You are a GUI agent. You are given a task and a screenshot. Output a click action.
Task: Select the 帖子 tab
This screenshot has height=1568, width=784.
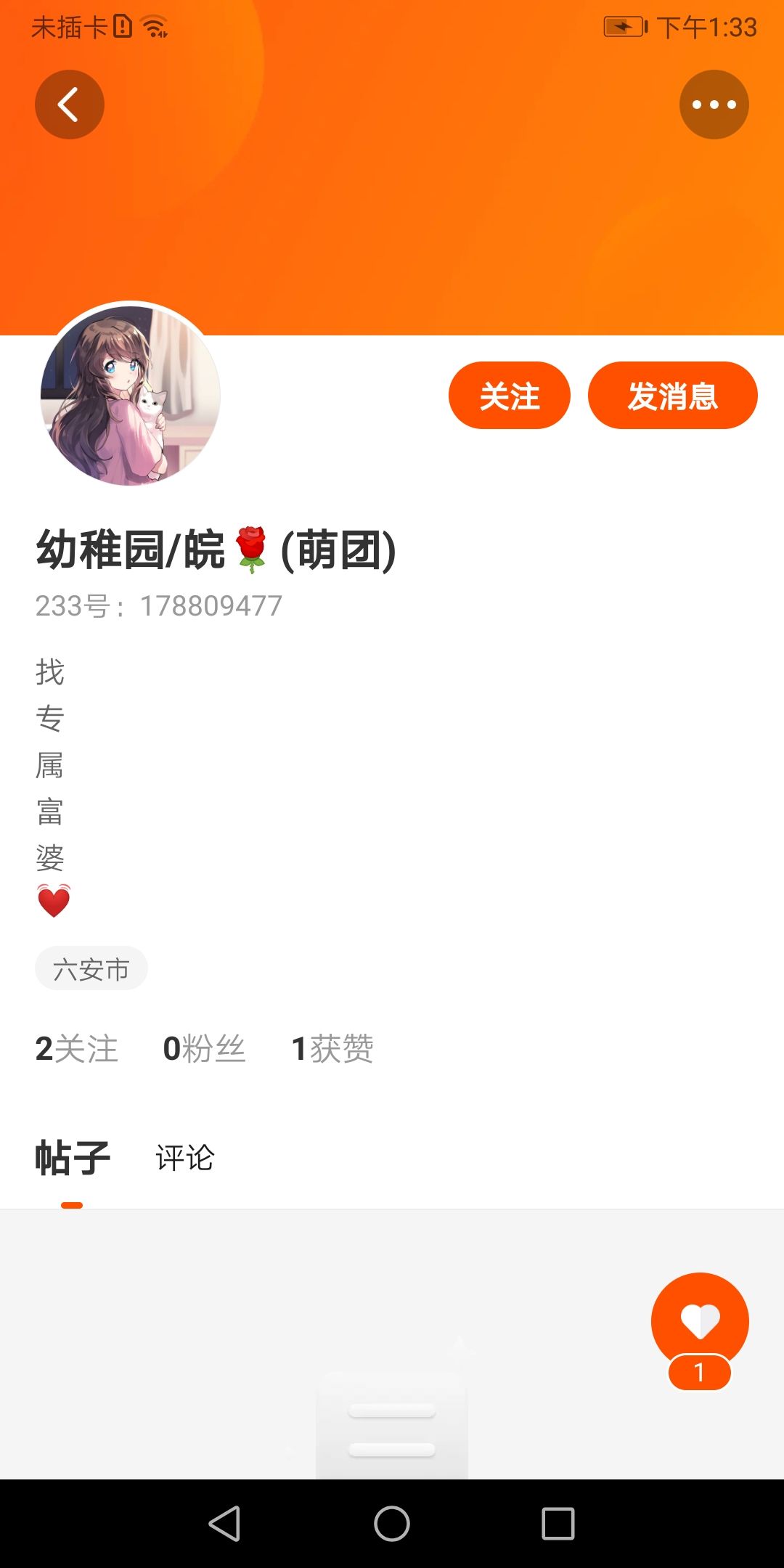point(73,1158)
